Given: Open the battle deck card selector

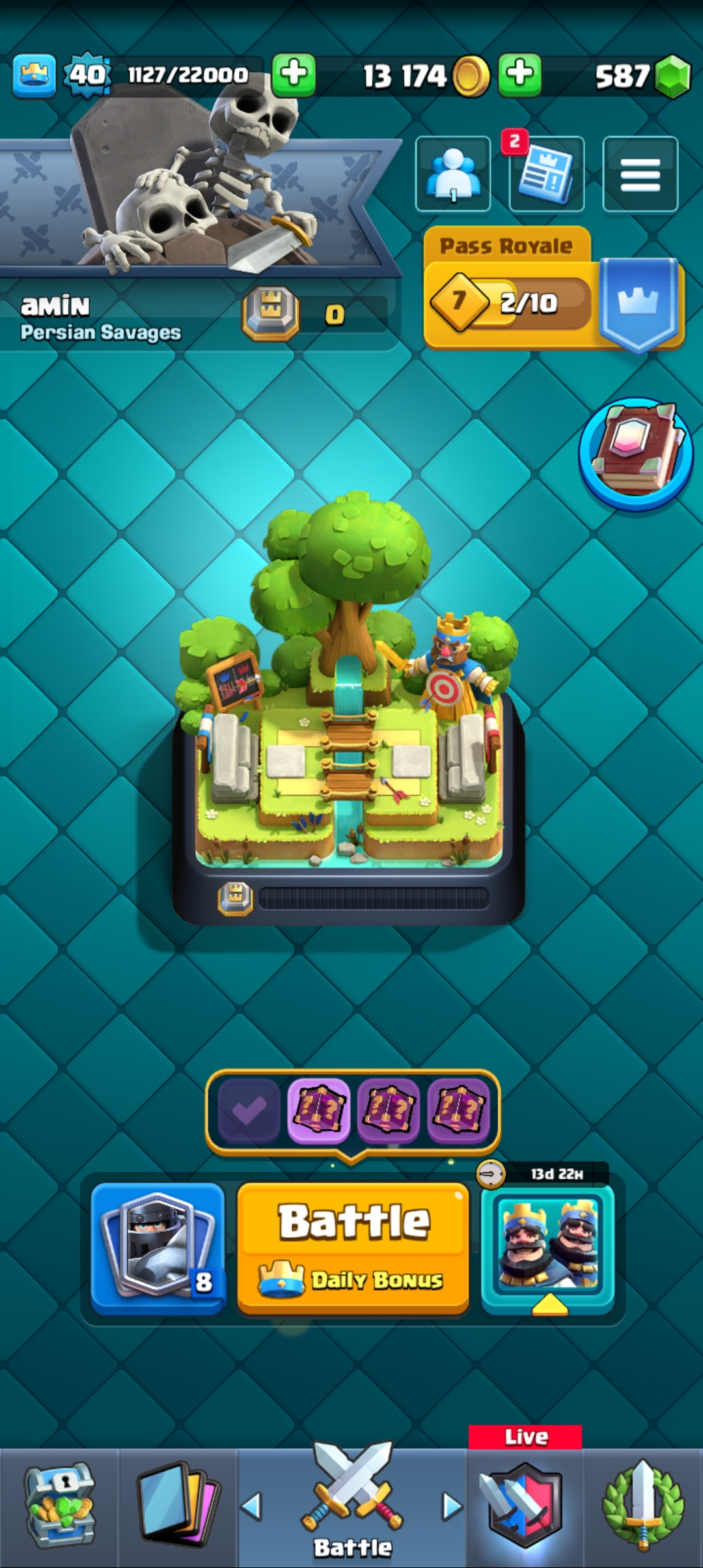Looking at the screenshot, I should pos(158,1248).
